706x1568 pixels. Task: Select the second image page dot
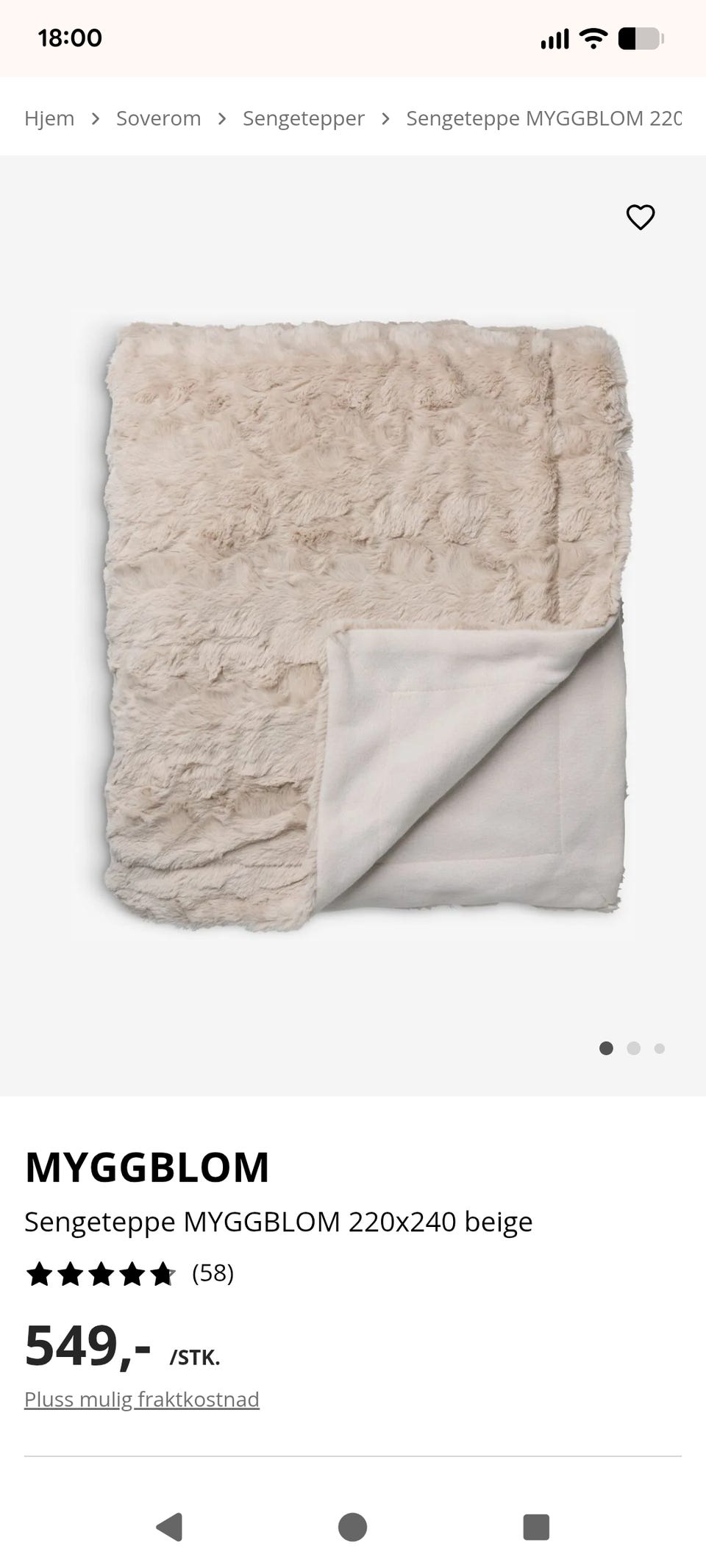tap(633, 1048)
